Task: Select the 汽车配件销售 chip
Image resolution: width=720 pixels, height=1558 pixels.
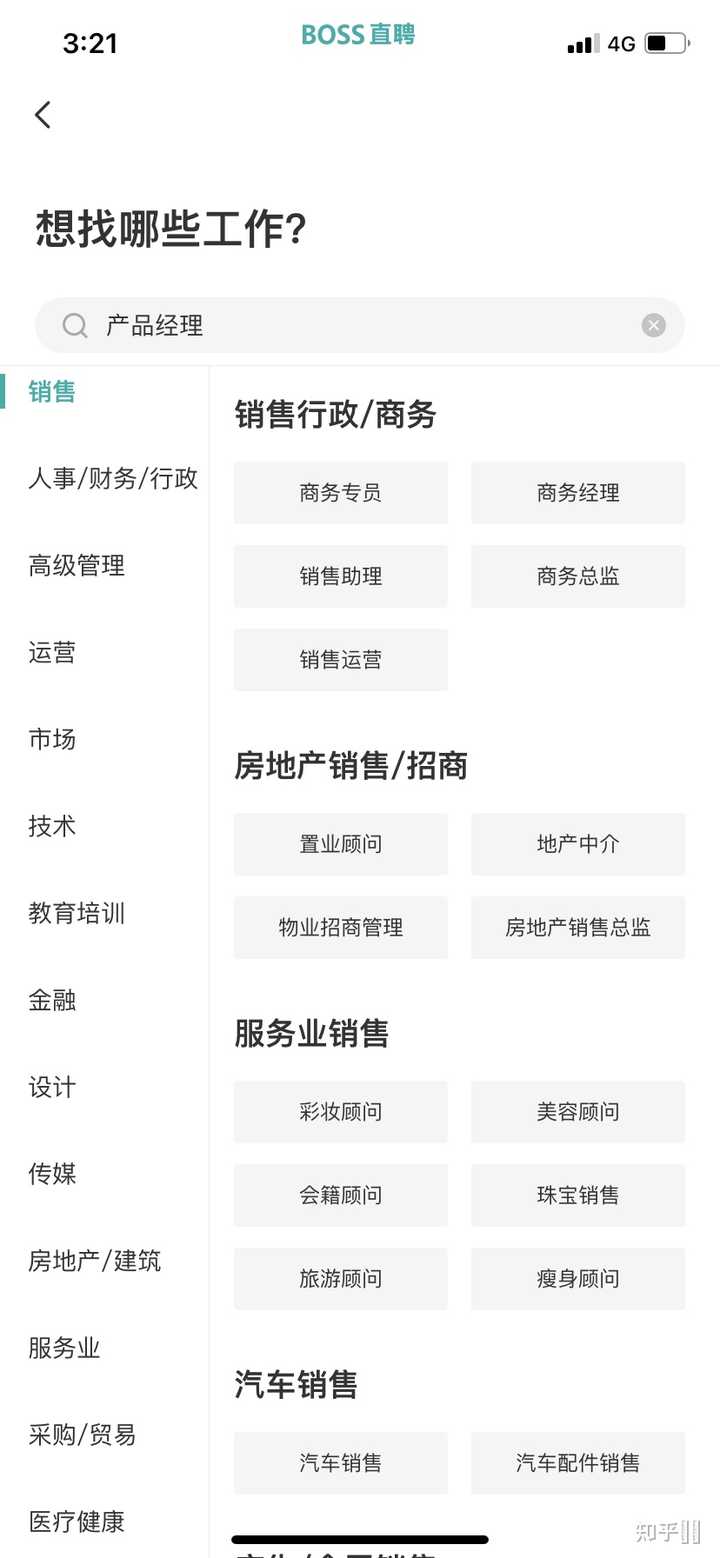Action: pos(578,1463)
